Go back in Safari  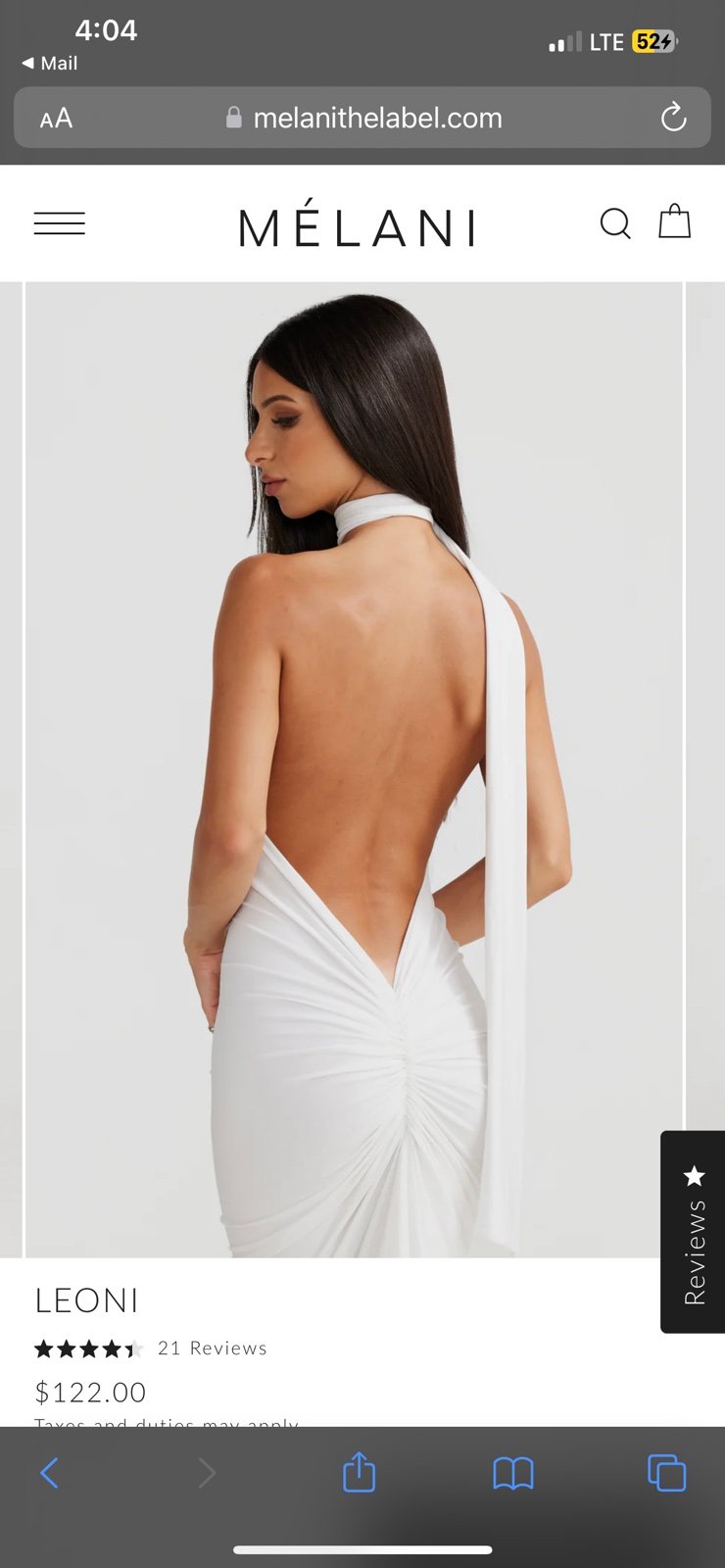tap(50, 1473)
